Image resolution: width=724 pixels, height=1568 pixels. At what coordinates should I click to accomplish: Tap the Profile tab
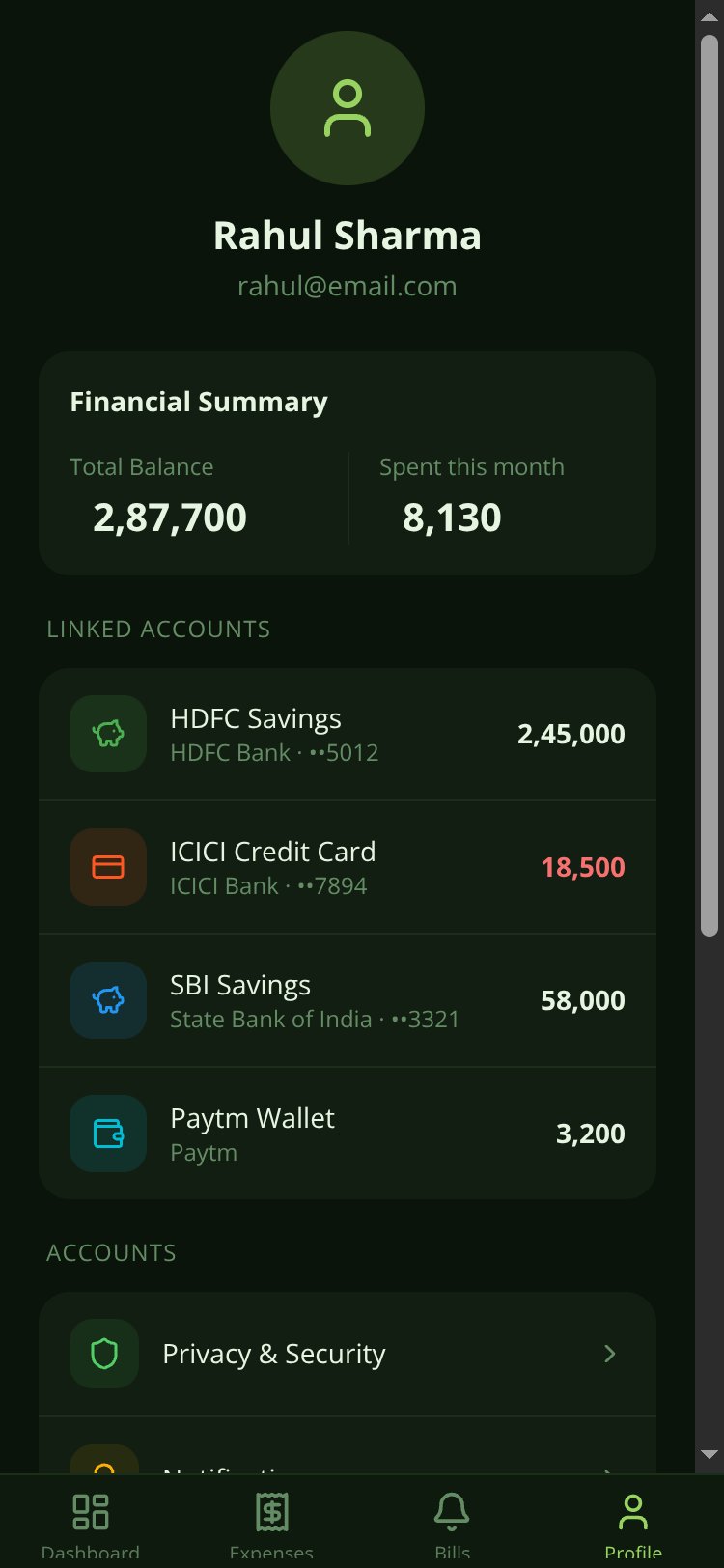click(633, 1524)
